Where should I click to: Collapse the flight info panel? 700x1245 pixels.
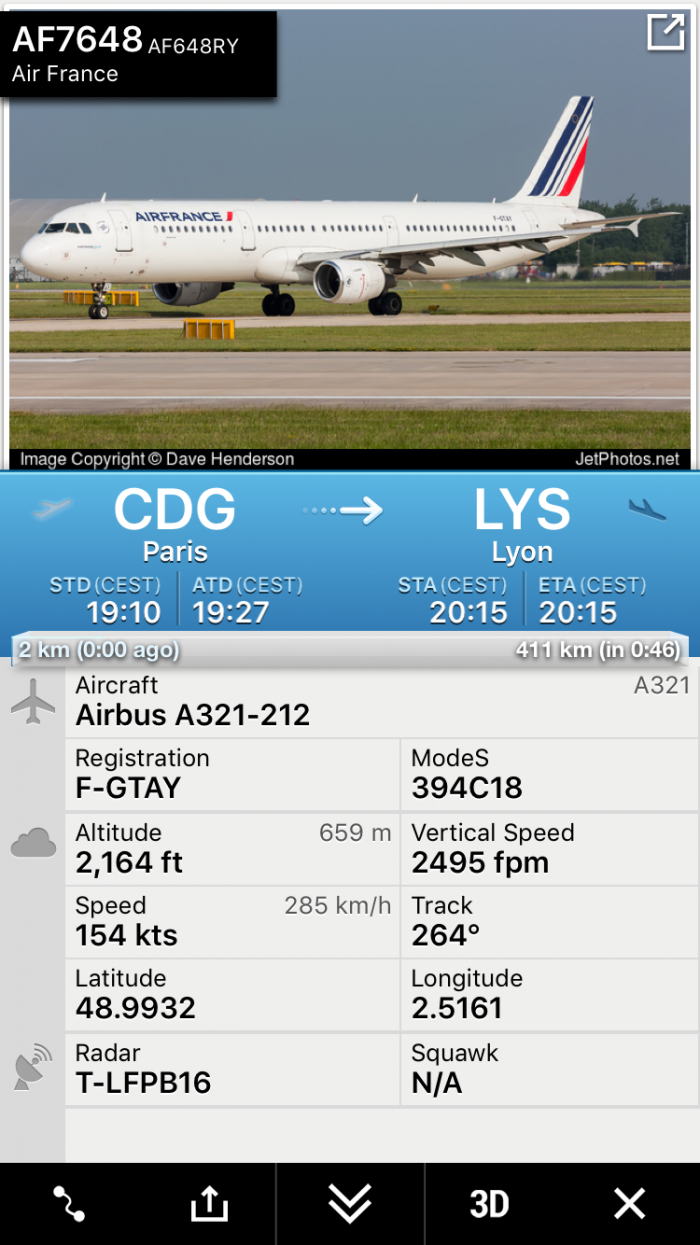350,1204
